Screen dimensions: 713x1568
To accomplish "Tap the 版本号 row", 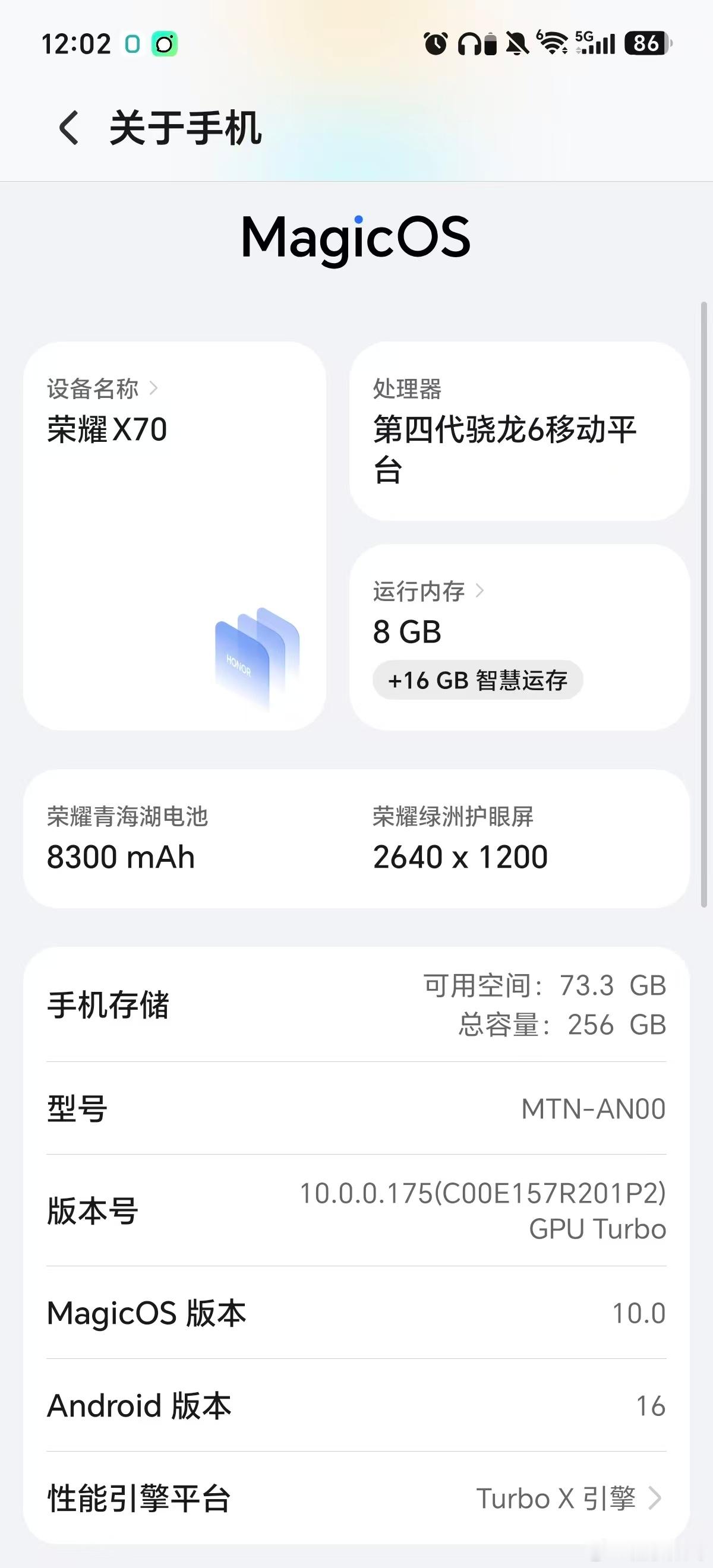I will click(356, 1210).
